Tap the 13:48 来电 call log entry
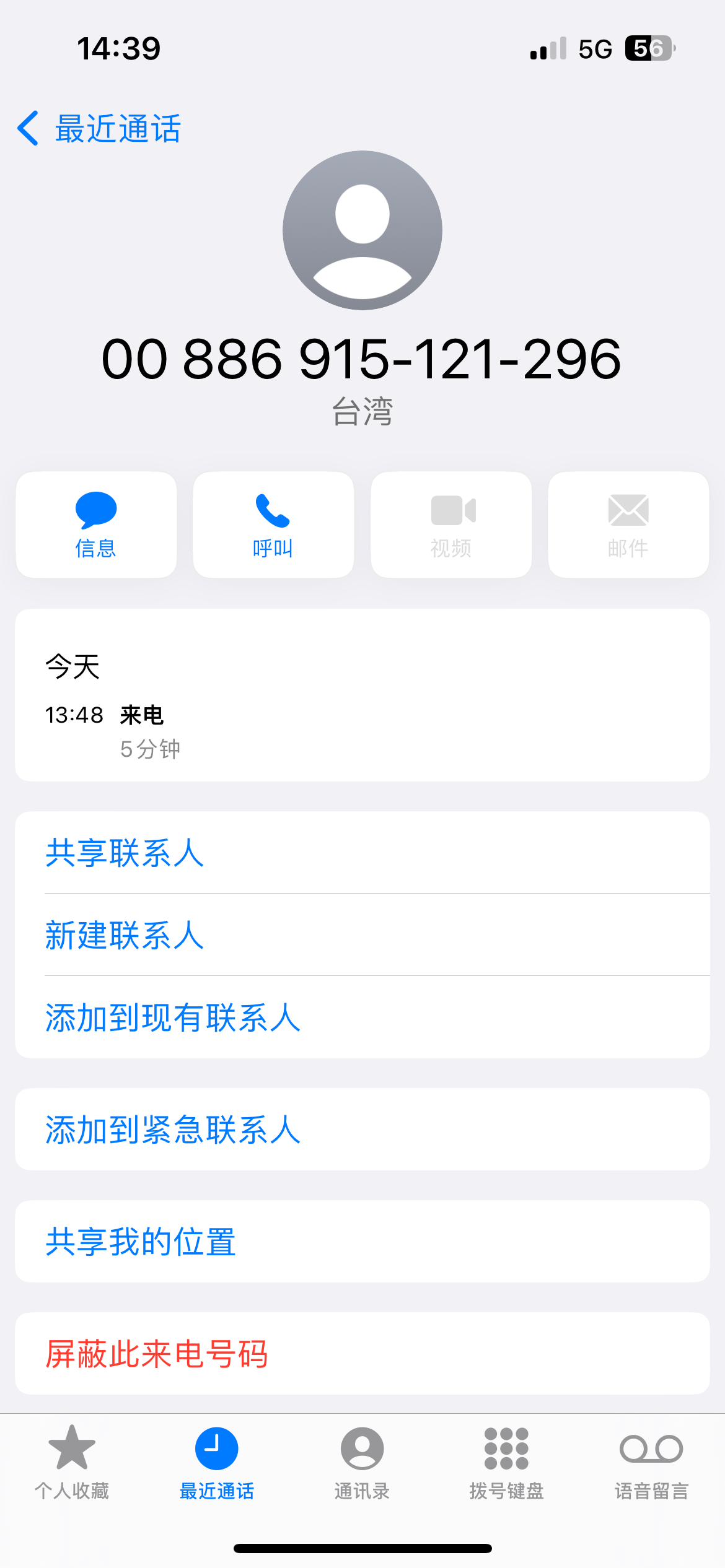This screenshot has height=1568, width=725. 361,730
